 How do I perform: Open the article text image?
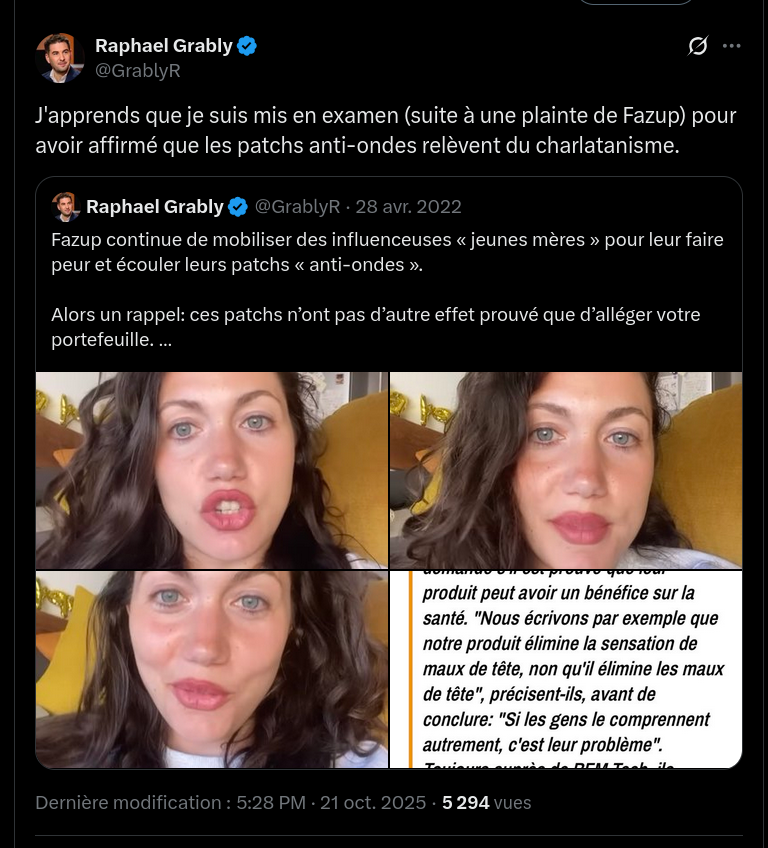[566, 669]
